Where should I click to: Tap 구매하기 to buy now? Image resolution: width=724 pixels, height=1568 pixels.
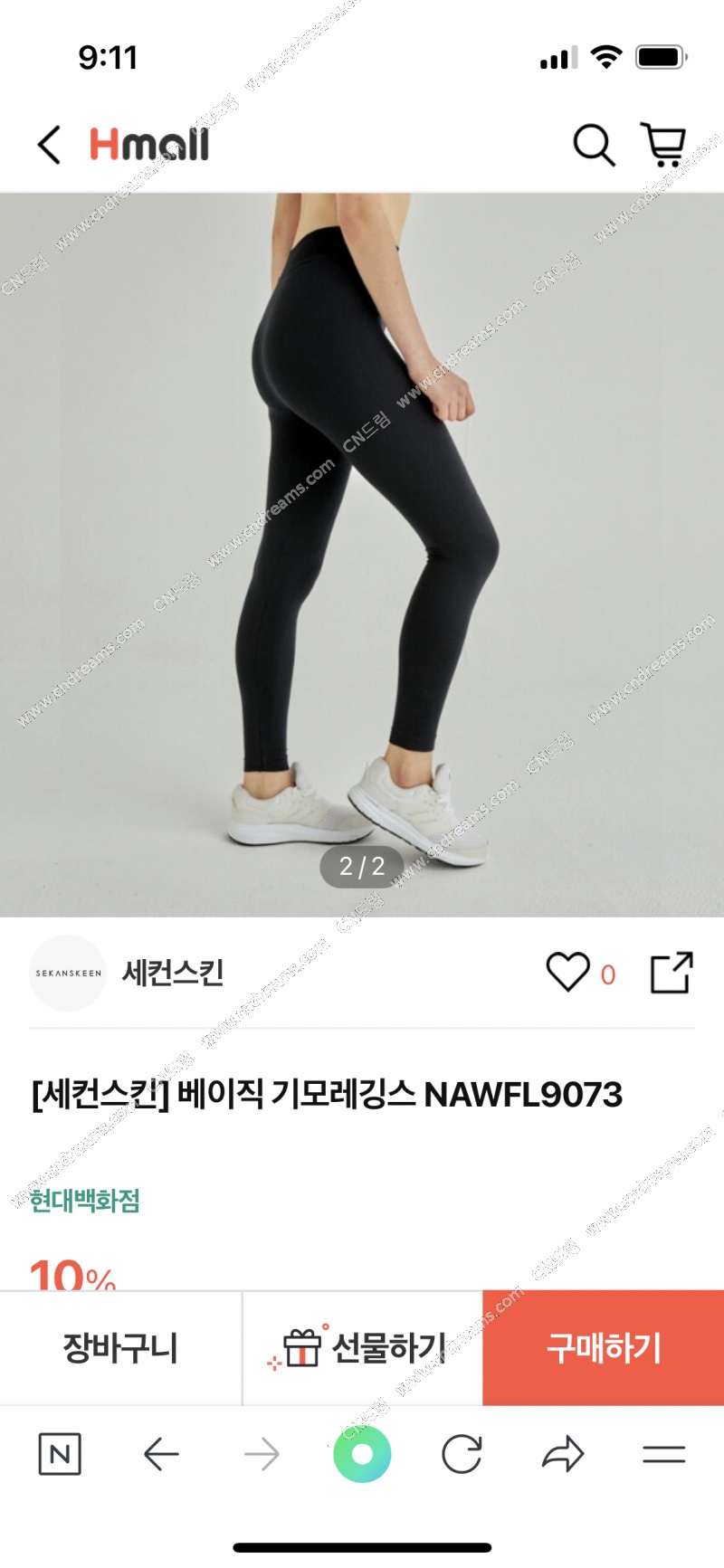pos(604,1348)
